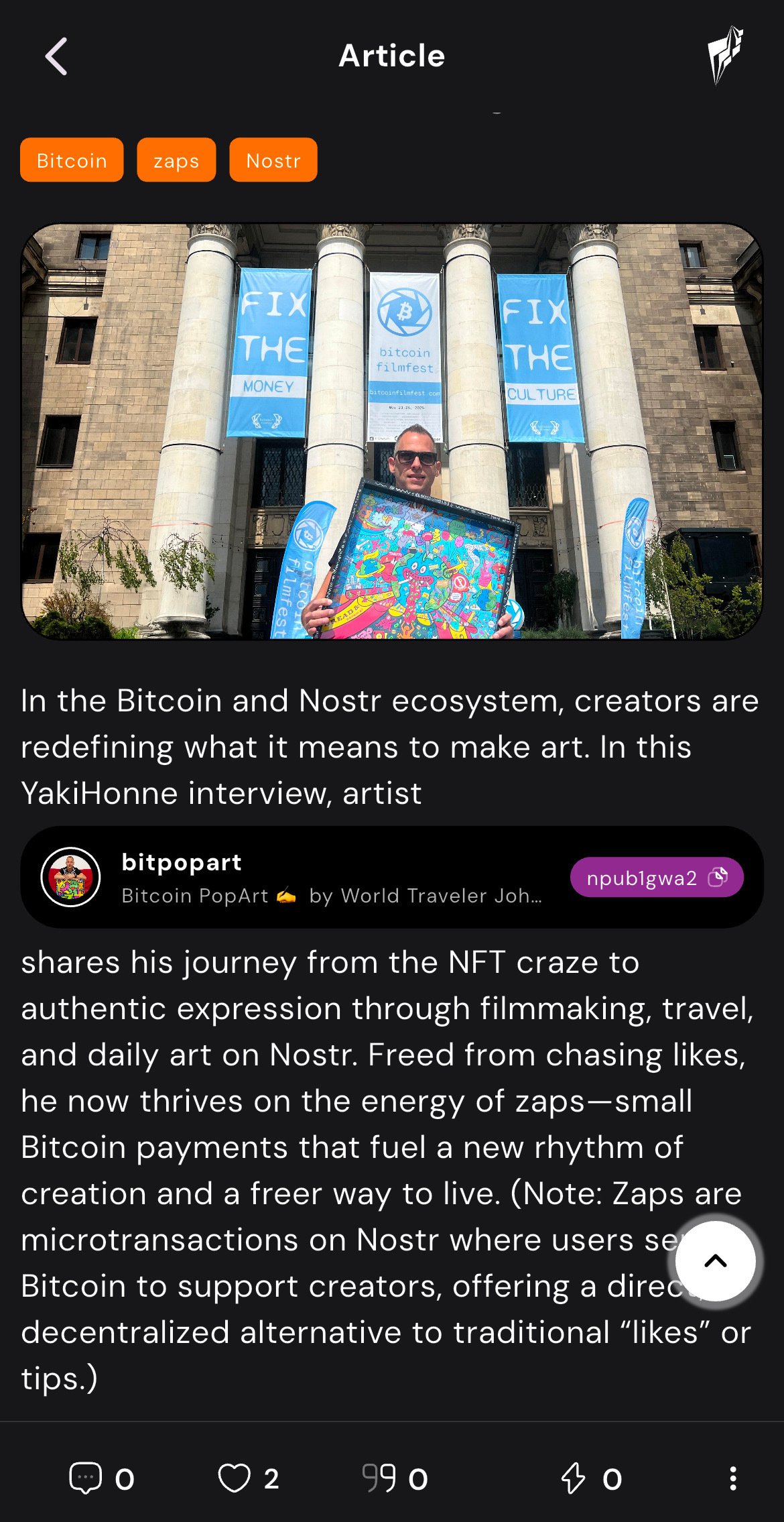Open the bitpopart profile card
The width and height of the screenshot is (784, 1522).
click(295, 877)
